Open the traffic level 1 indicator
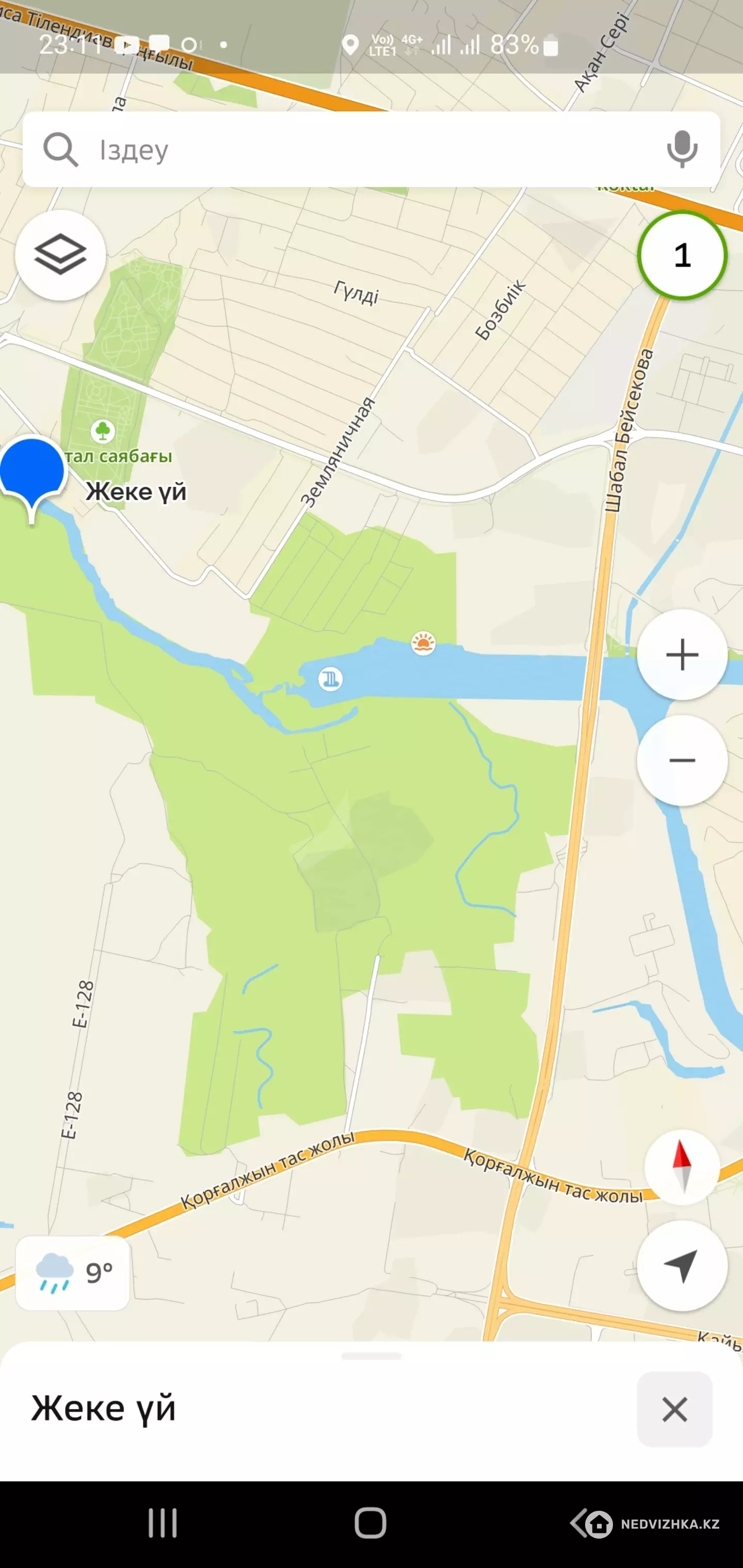 pos(682,255)
